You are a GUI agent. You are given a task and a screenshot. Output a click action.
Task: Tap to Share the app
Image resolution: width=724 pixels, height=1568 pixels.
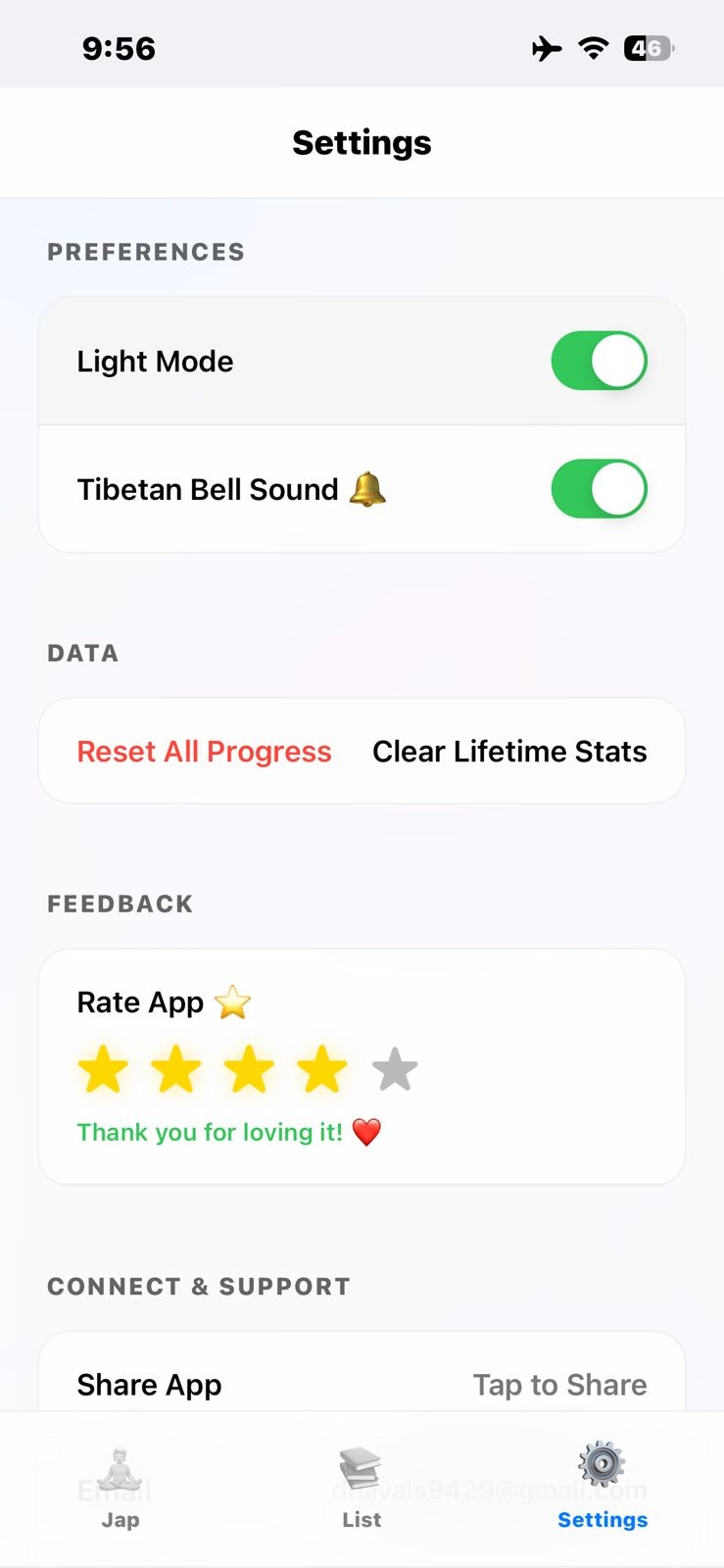coord(558,1385)
